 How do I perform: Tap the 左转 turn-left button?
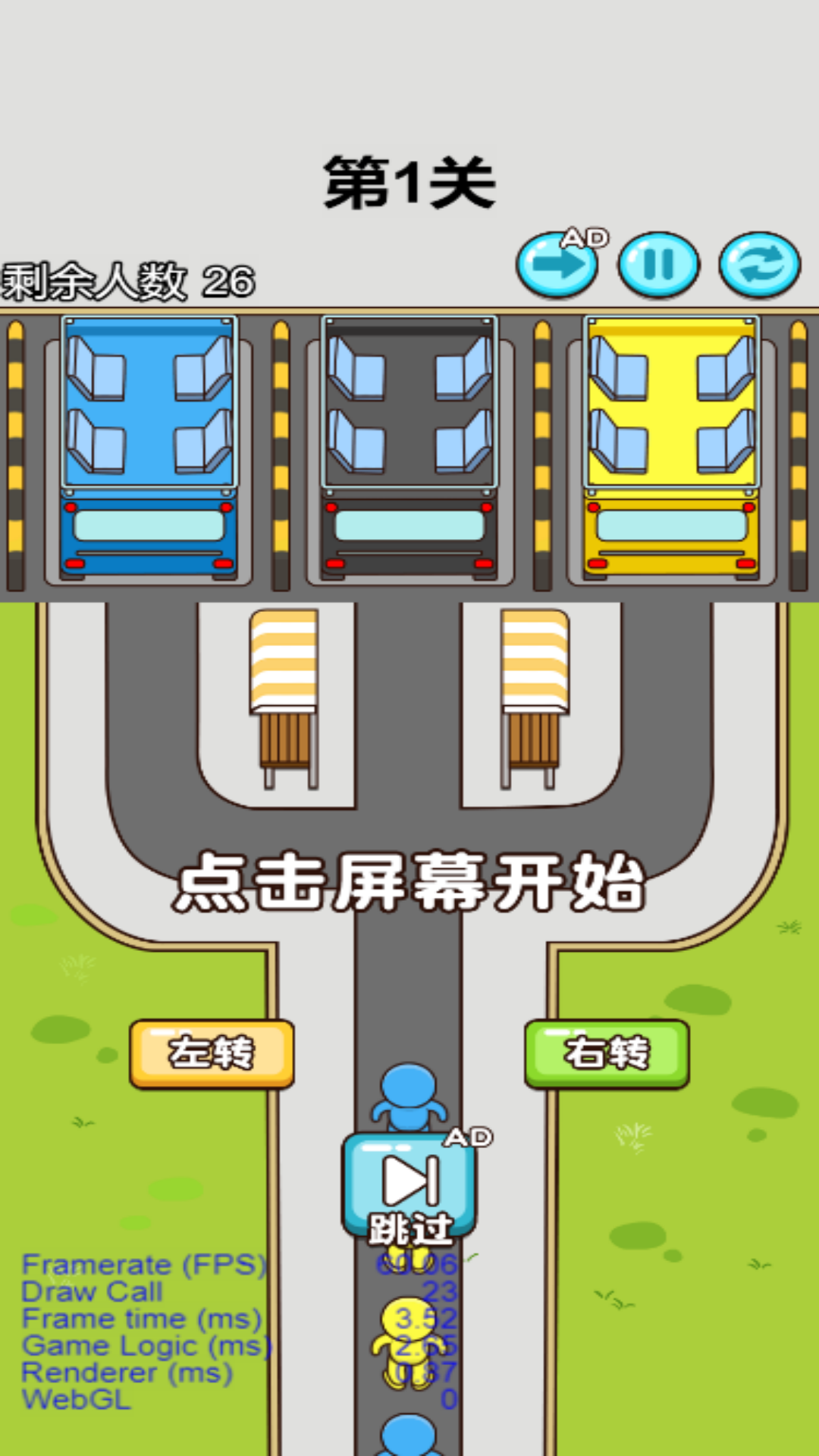point(212,1054)
